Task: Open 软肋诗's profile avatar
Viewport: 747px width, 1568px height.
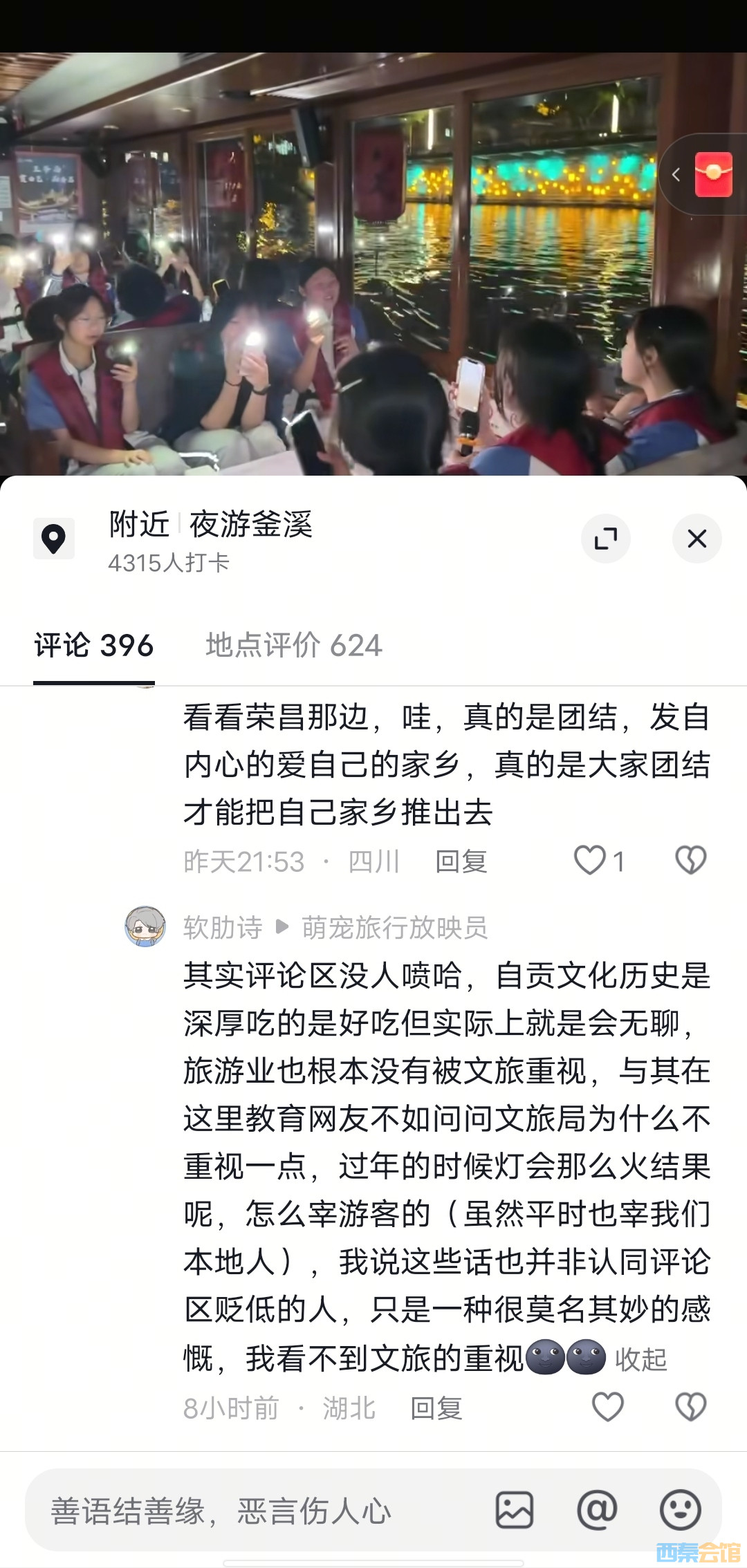Action: click(145, 927)
